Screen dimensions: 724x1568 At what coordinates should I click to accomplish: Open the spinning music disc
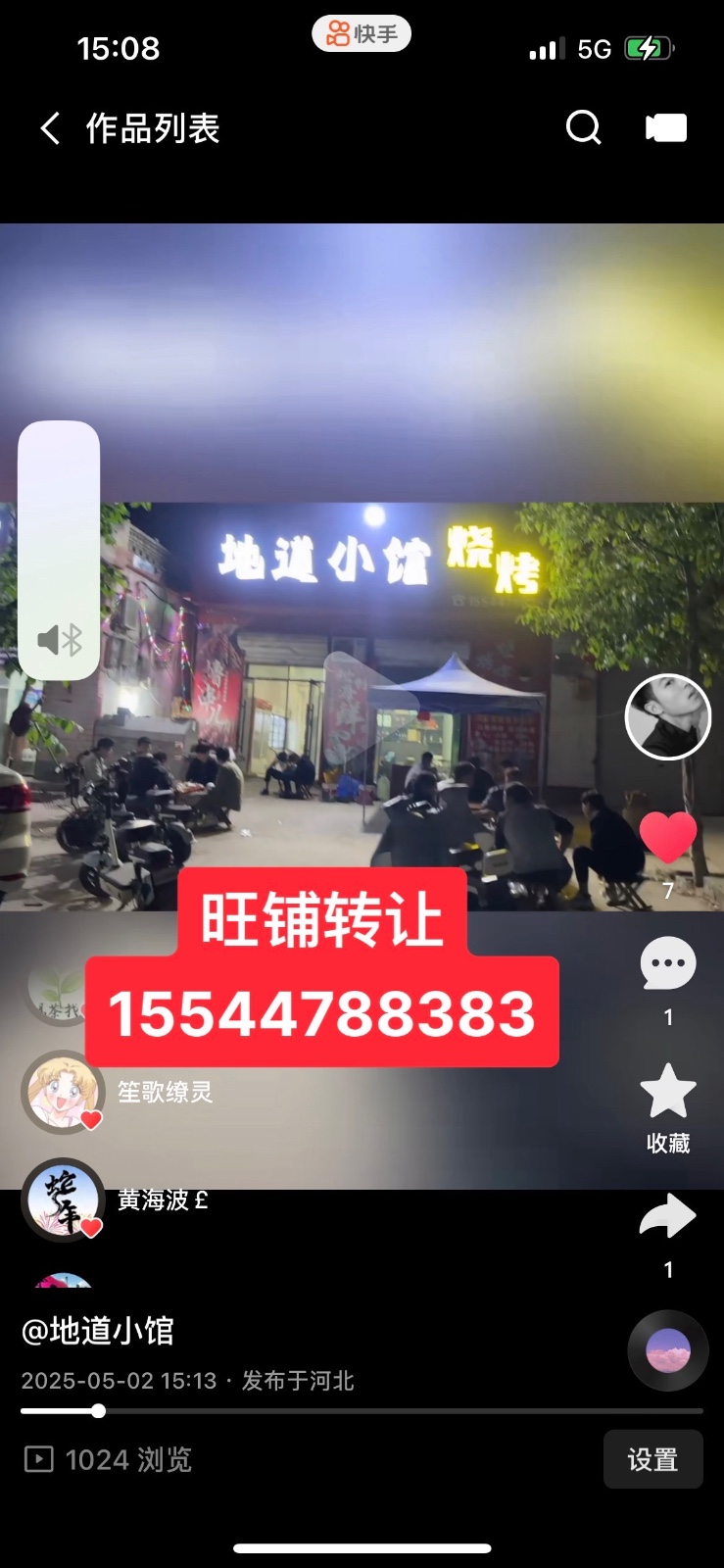coord(668,1350)
